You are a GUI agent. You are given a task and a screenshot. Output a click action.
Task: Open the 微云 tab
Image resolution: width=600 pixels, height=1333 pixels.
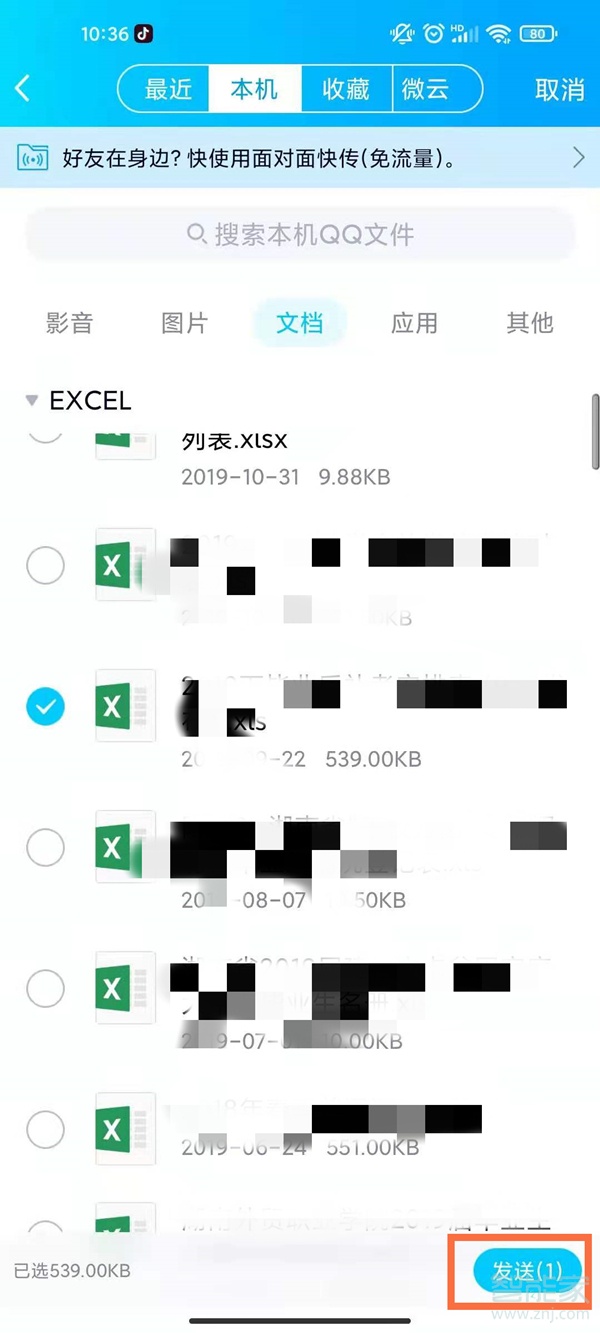click(426, 89)
